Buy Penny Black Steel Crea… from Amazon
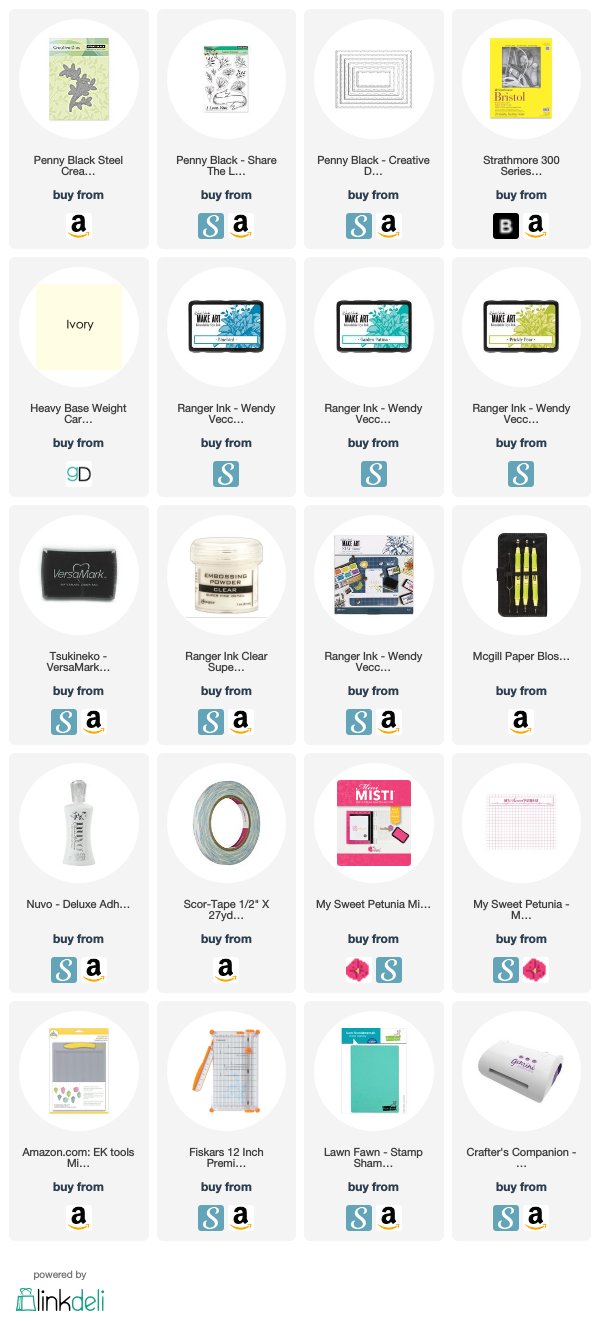600x1321 pixels. point(78,226)
